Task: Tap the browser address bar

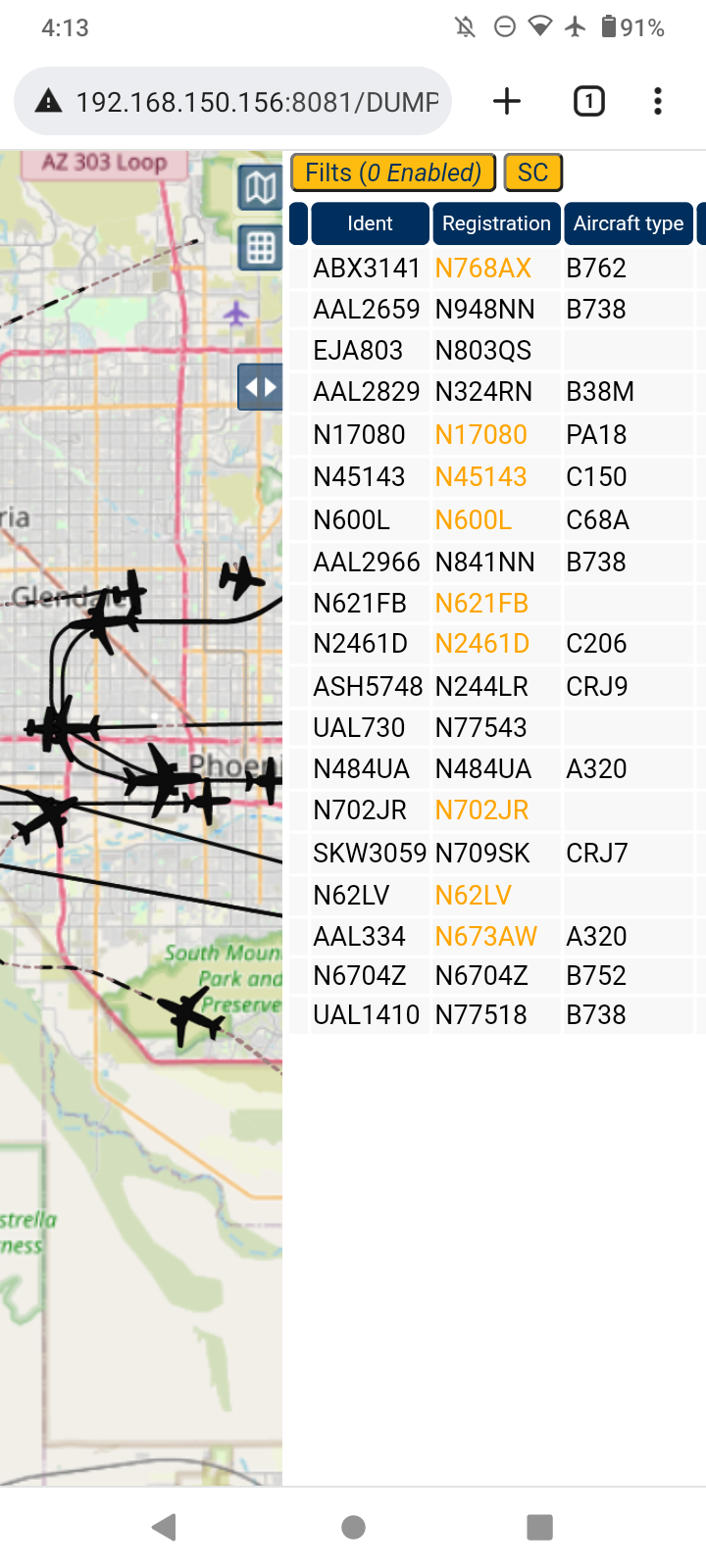Action: pyautogui.click(x=232, y=101)
